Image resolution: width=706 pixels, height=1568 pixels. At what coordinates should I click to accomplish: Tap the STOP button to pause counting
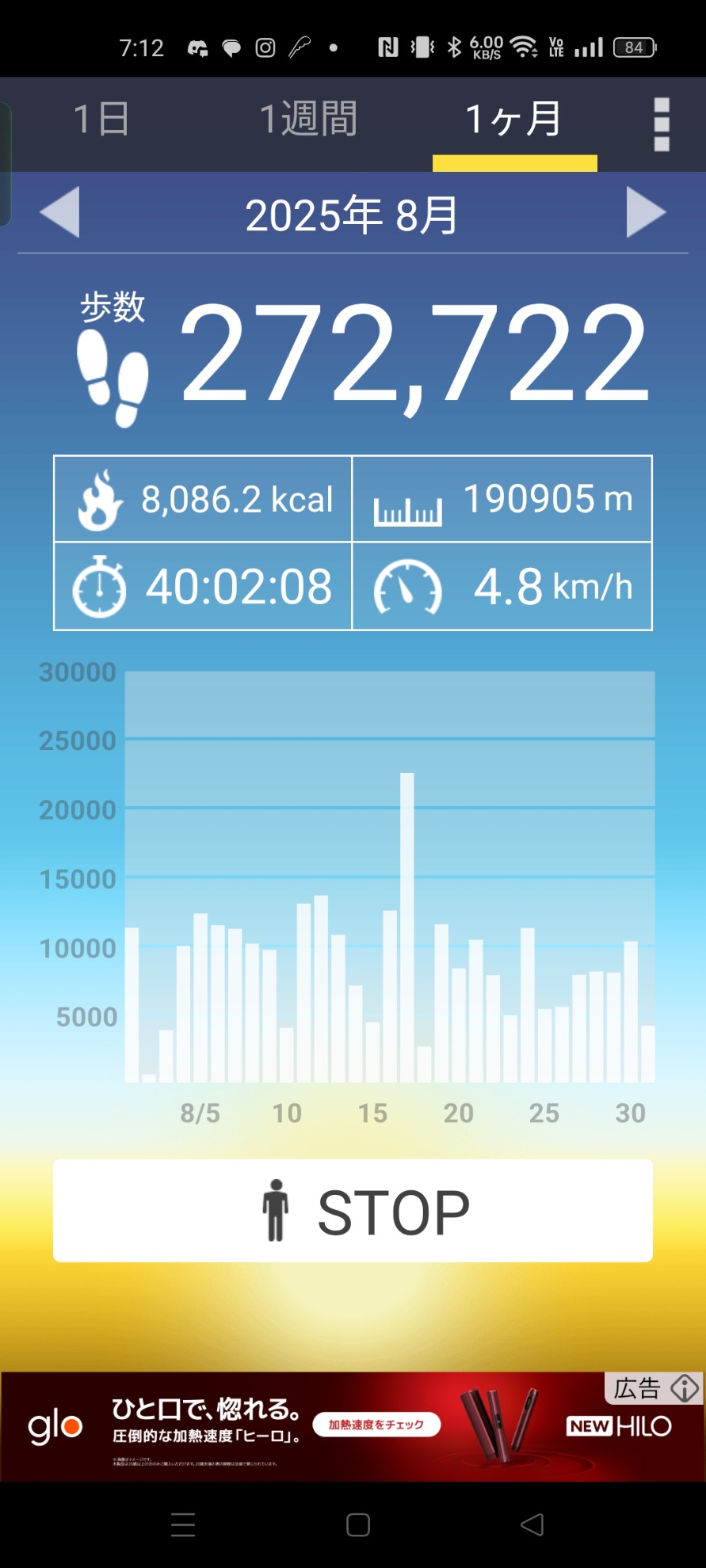click(353, 1211)
